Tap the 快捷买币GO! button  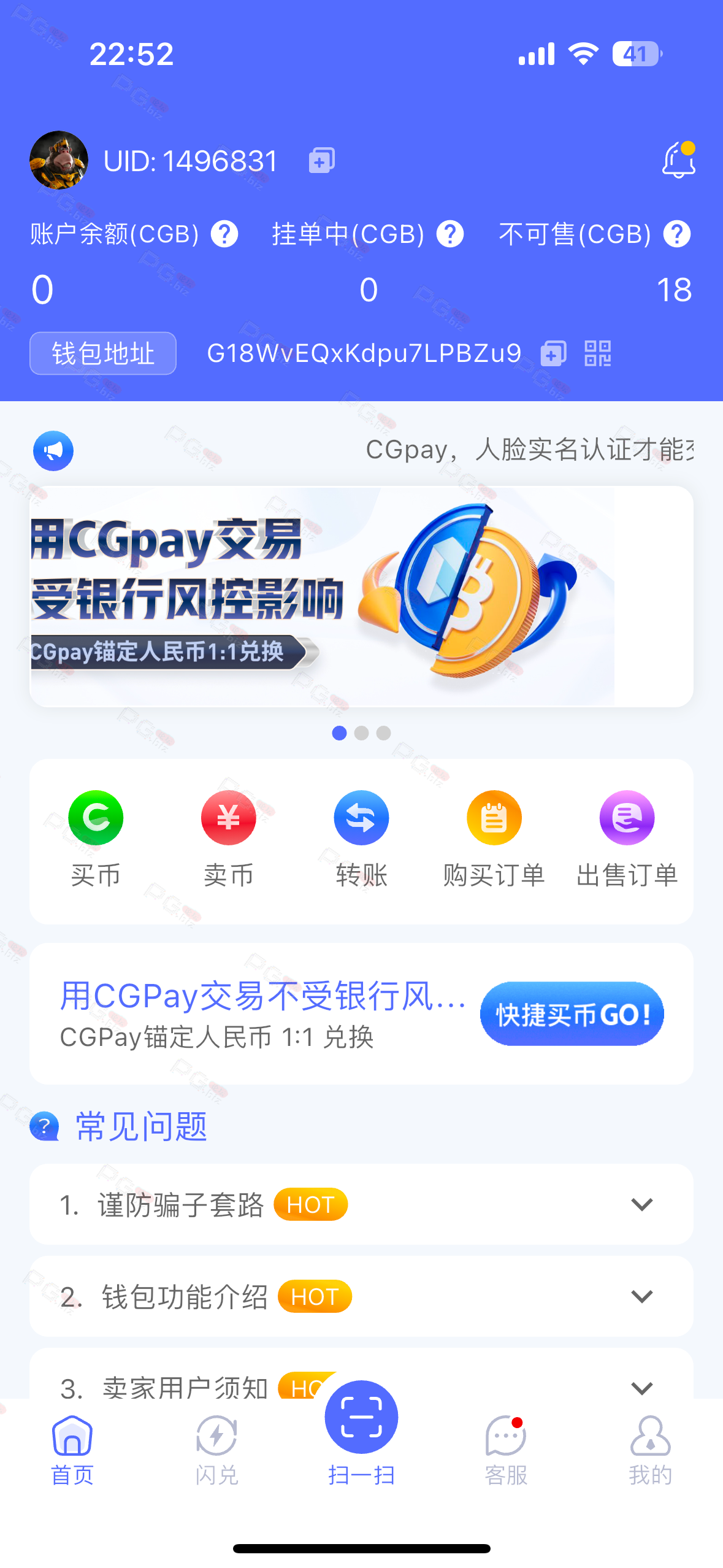tap(572, 1013)
